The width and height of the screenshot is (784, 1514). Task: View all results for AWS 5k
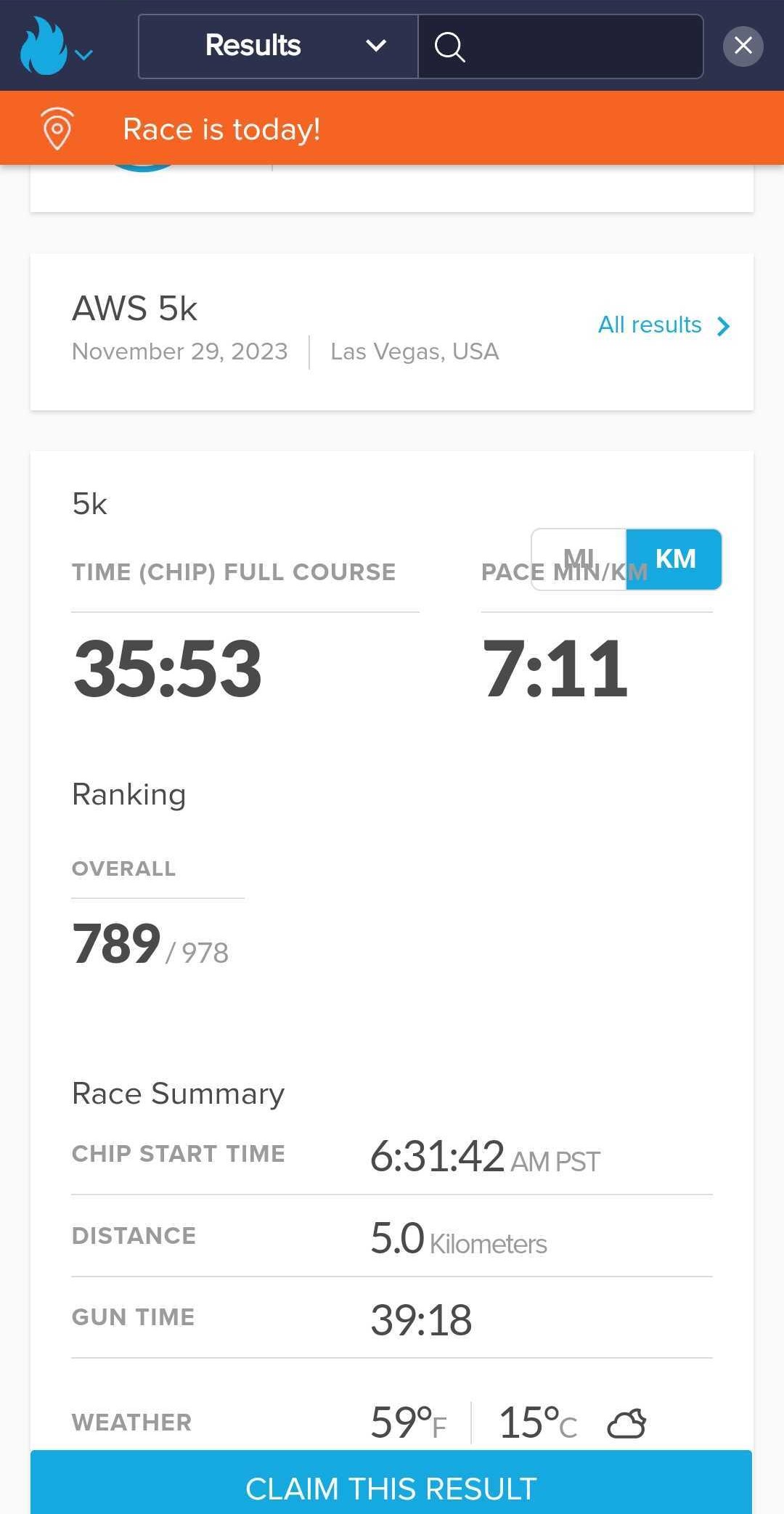point(663,325)
